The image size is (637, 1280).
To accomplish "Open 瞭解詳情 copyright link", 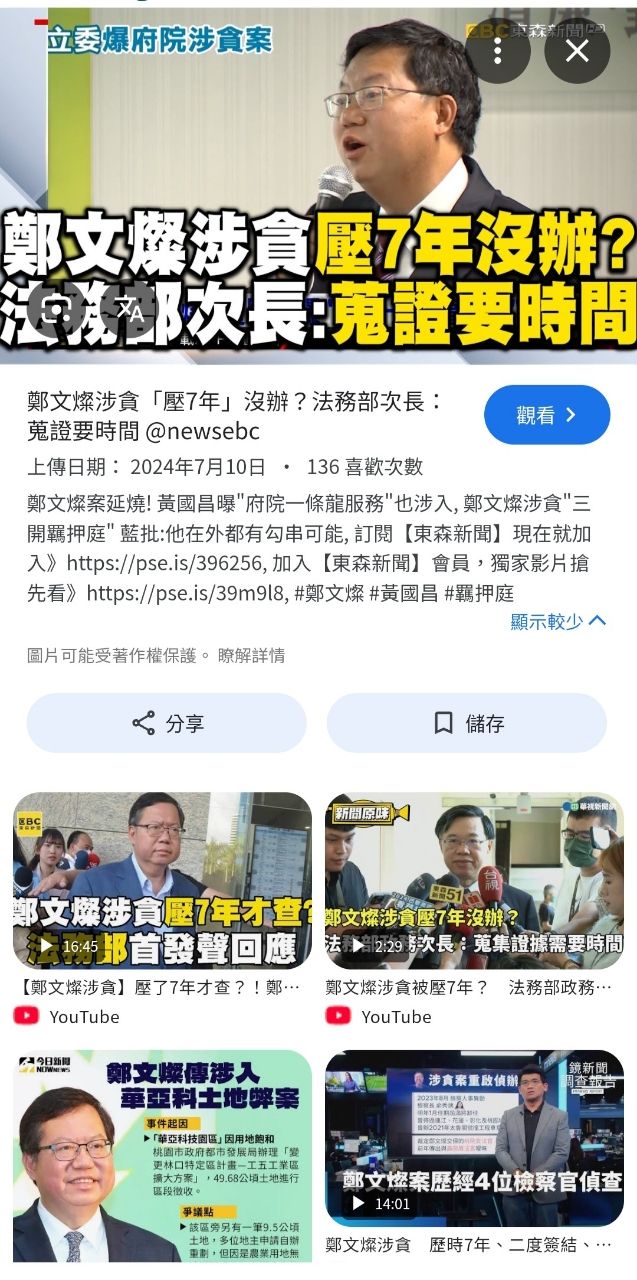I will pyautogui.click(x=251, y=656).
